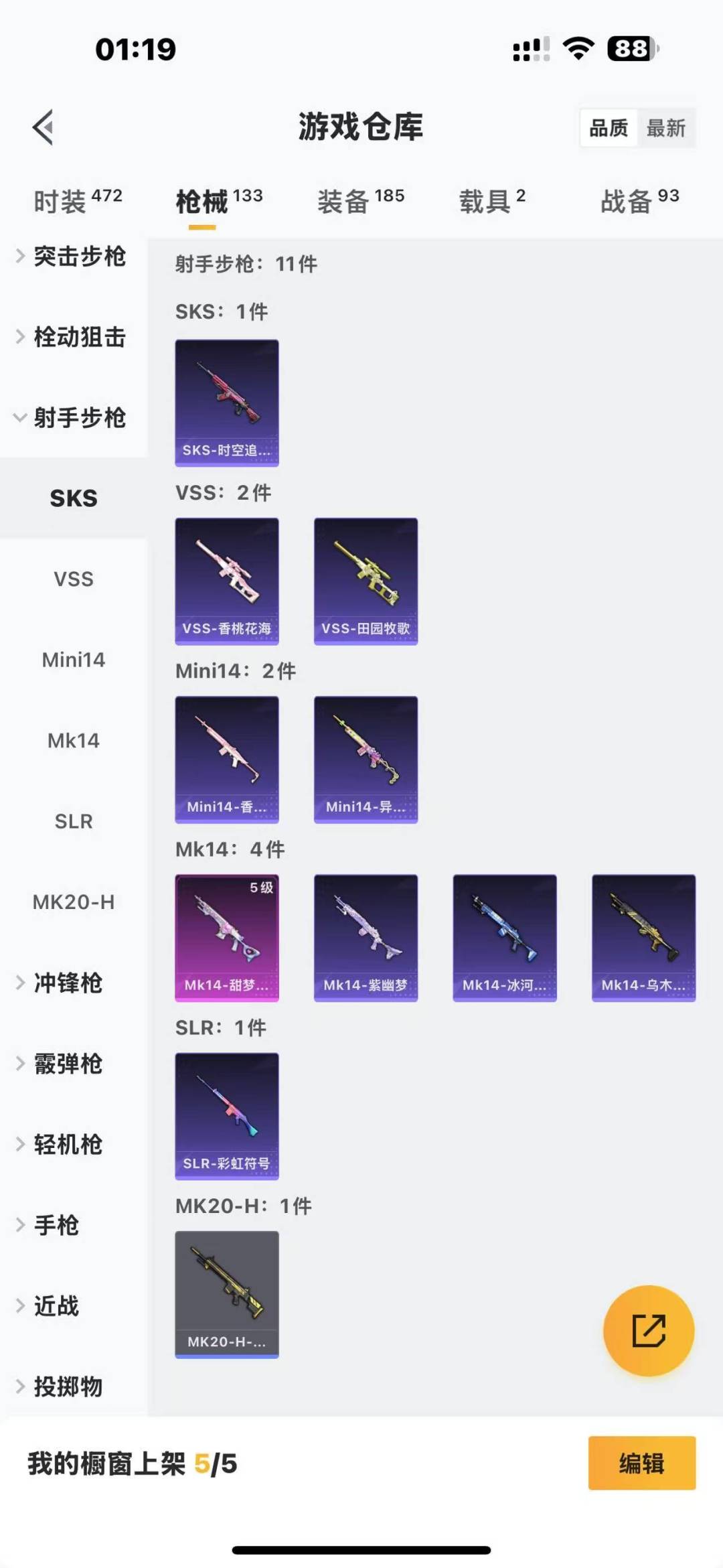Screen dimensions: 723x1568
Task: Open the VSS-田园牧歌 skin card
Action: pyautogui.click(x=366, y=581)
